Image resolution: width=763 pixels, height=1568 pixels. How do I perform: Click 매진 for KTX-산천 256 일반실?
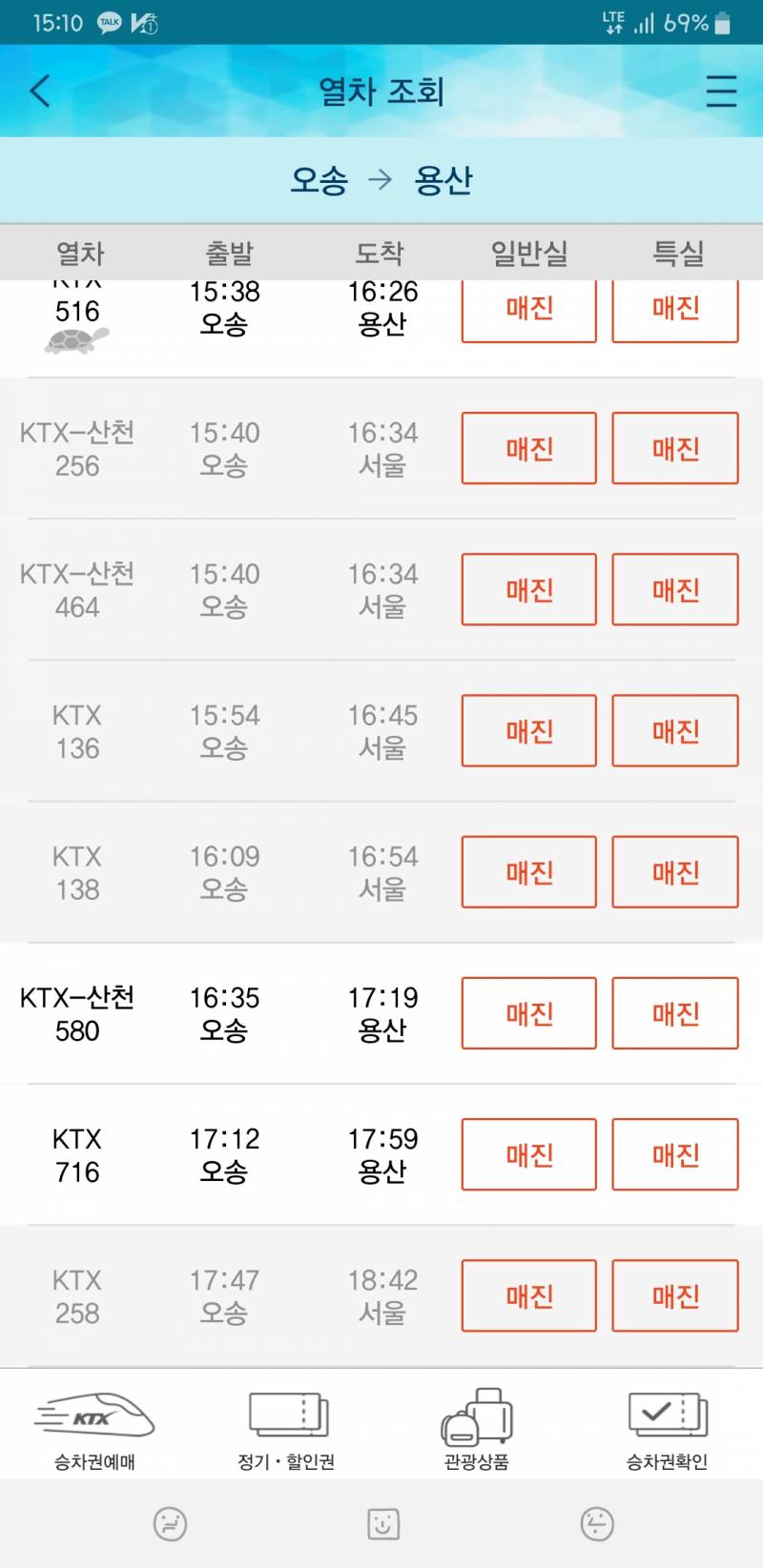(528, 449)
